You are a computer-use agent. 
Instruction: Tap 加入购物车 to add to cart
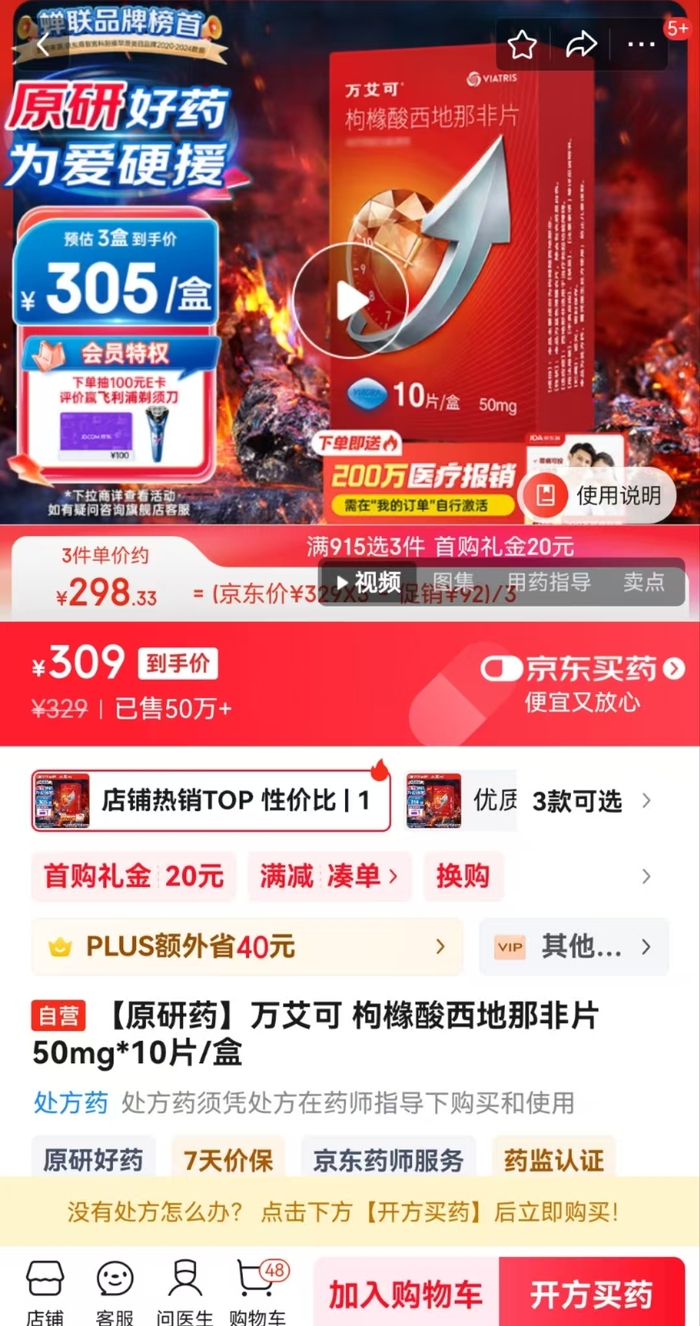point(405,1295)
